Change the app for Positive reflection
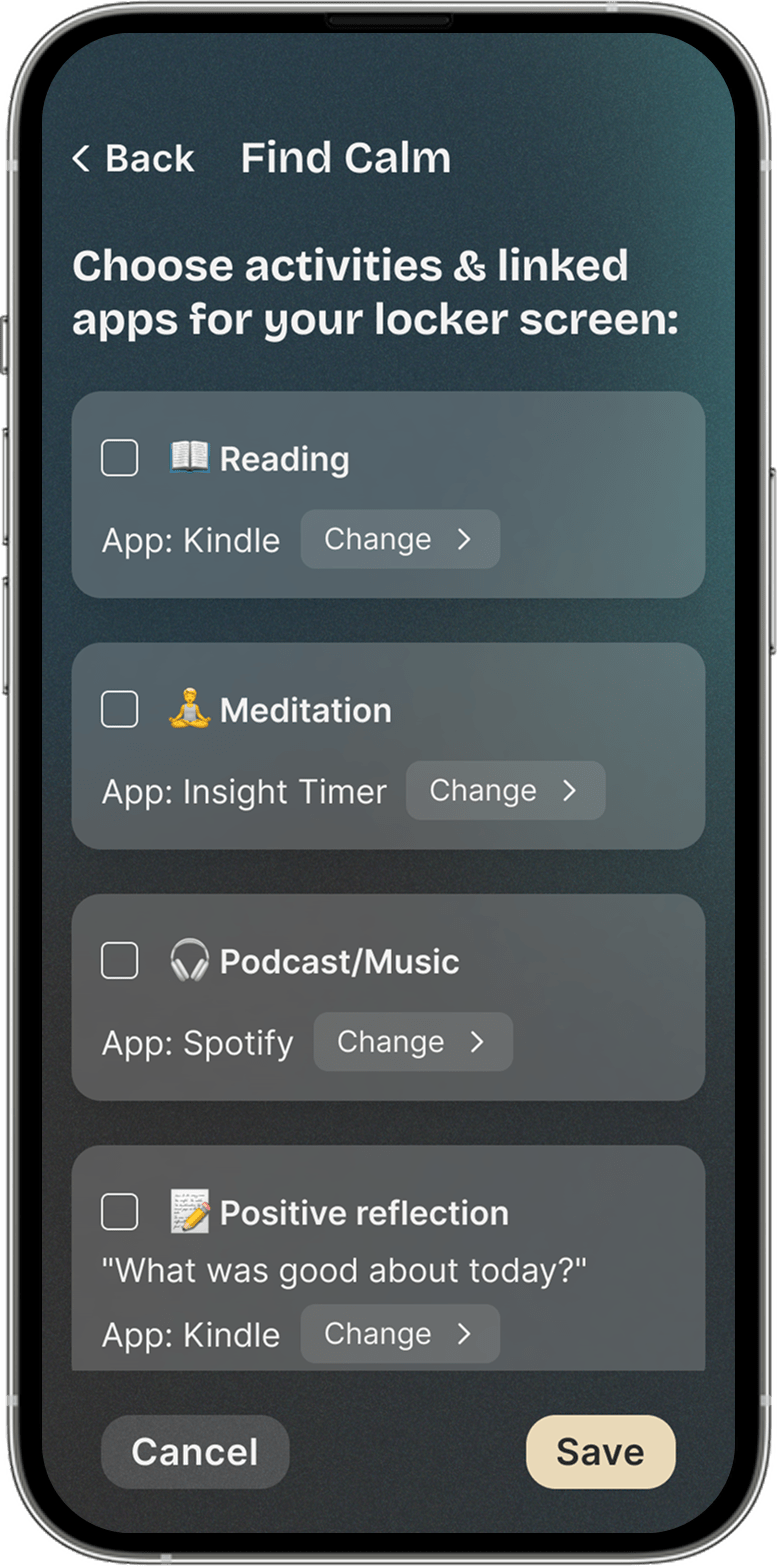The image size is (777, 1566). (400, 1334)
